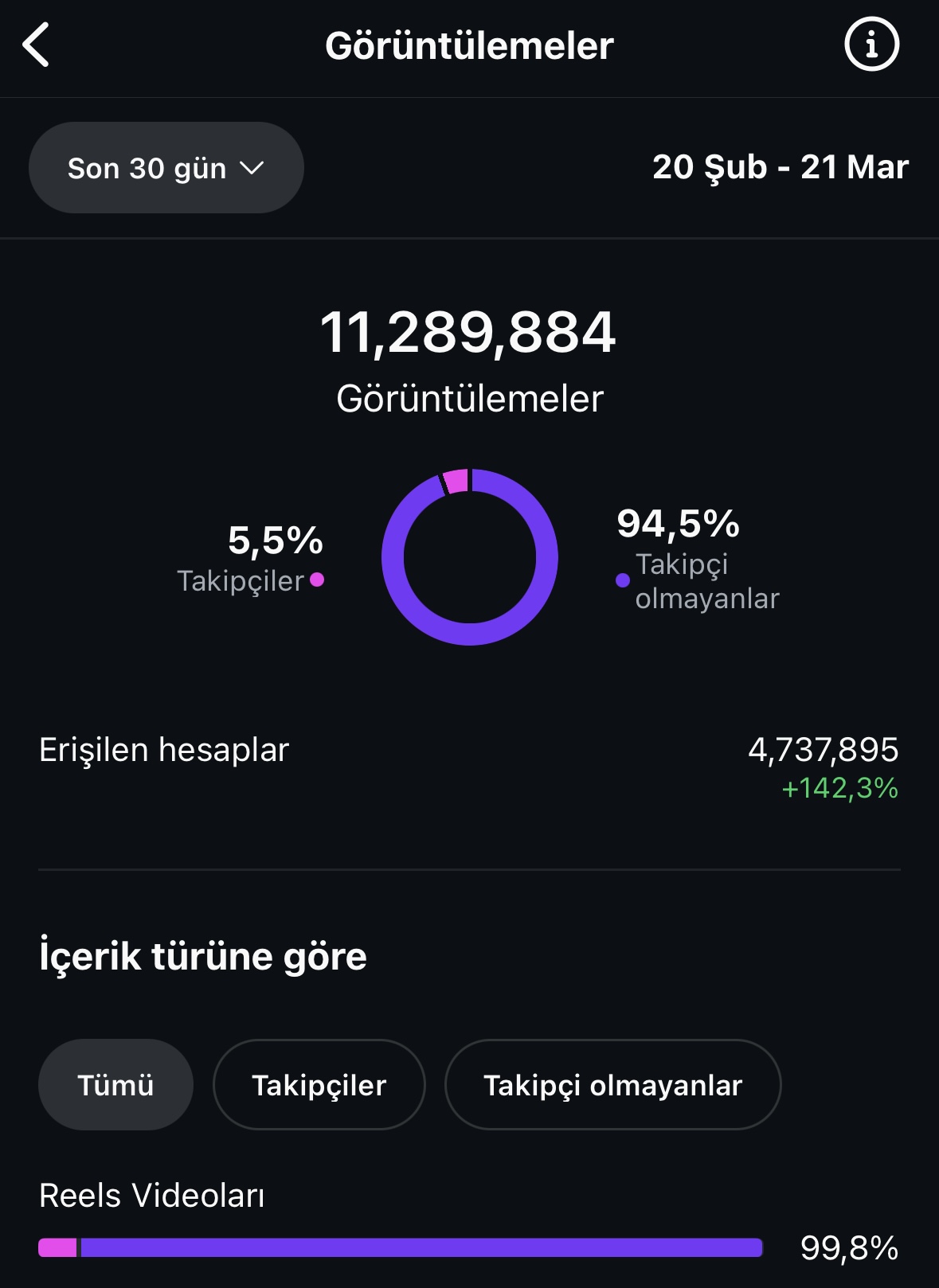Switch to Takipçi olmayanlar filter
This screenshot has width=939, height=1288.
click(612, 1084)
